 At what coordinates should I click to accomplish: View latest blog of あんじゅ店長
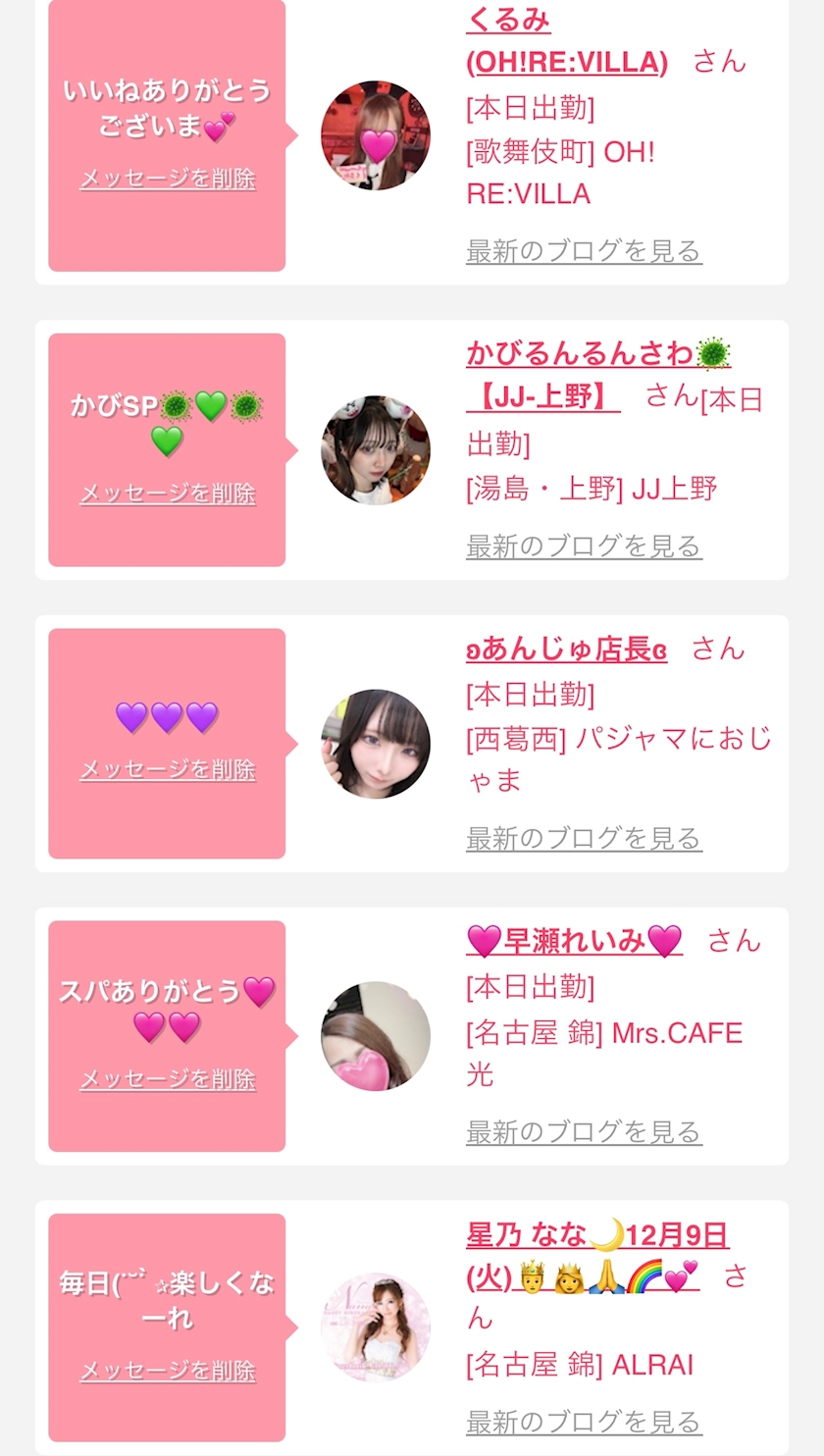584,838
